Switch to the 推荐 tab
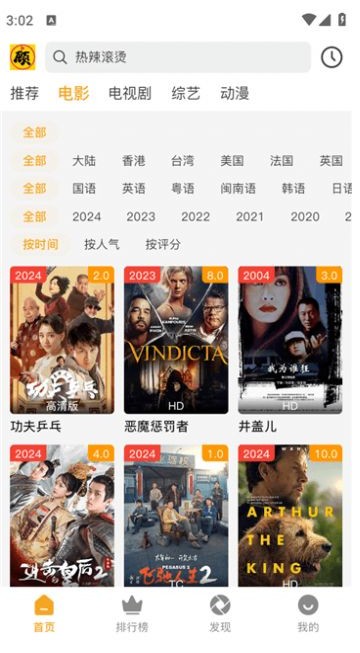The width and height of the screenshot is (360, 653). 25,93
